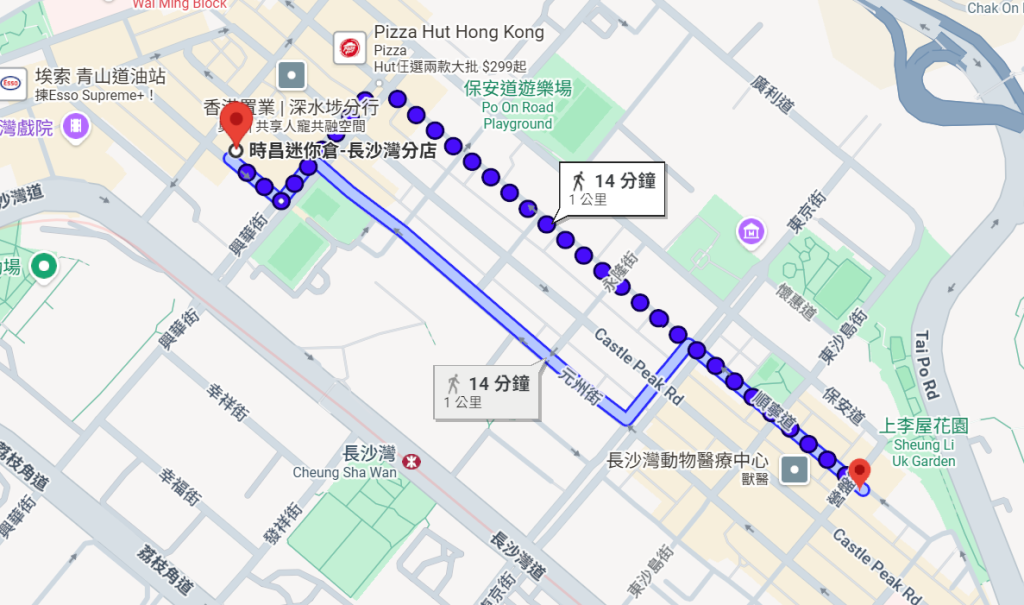Select the 時昌迷你倉 red pin
This screenshot has width=1024, height=605.
point(237,129)
